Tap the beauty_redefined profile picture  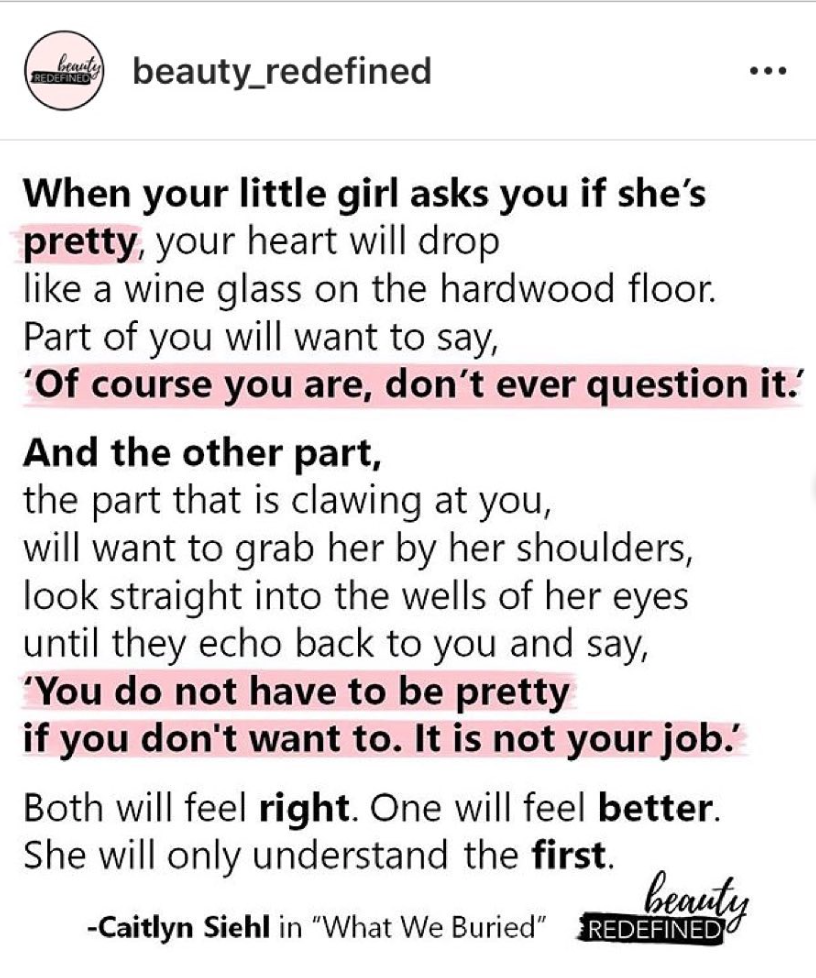point(65,73)
